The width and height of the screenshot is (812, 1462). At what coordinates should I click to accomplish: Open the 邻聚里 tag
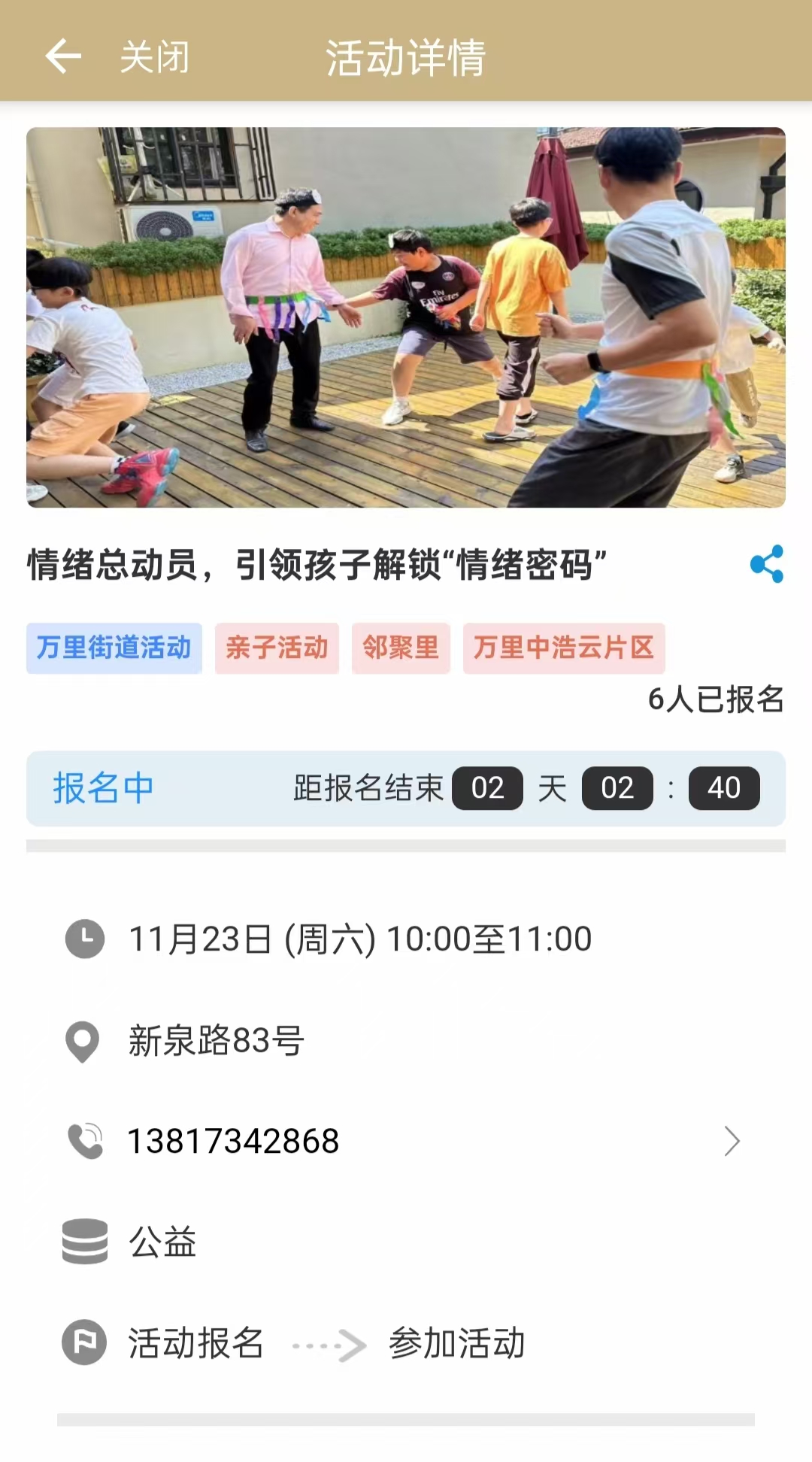pos(401,648)
